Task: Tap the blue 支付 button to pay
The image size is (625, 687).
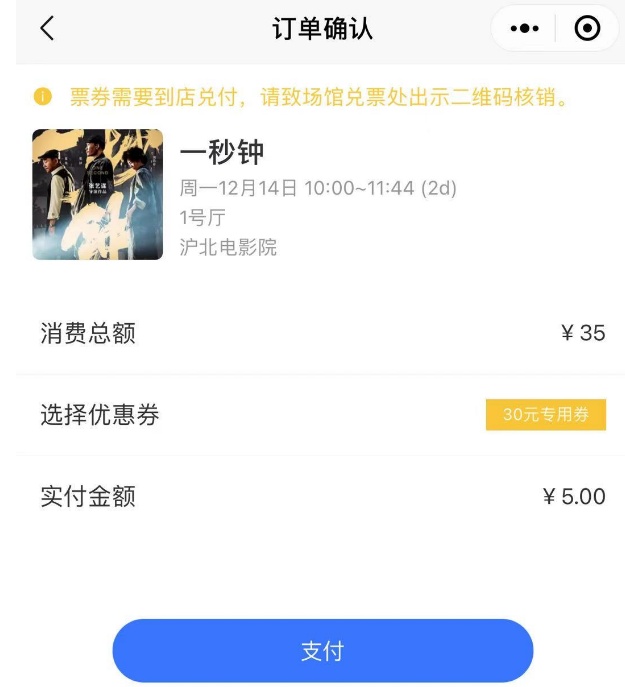Action: pyautogui.click(x=322, y=651)
